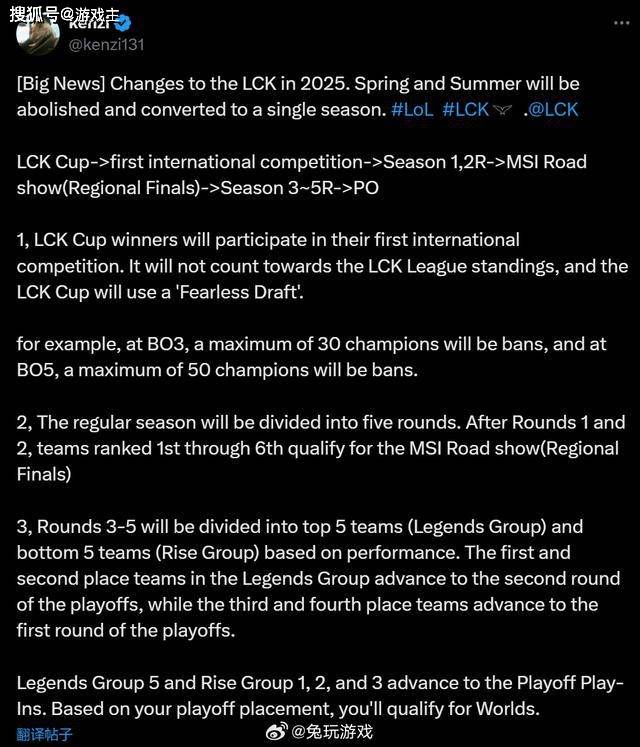Open the #LCK hashtag

465,110
